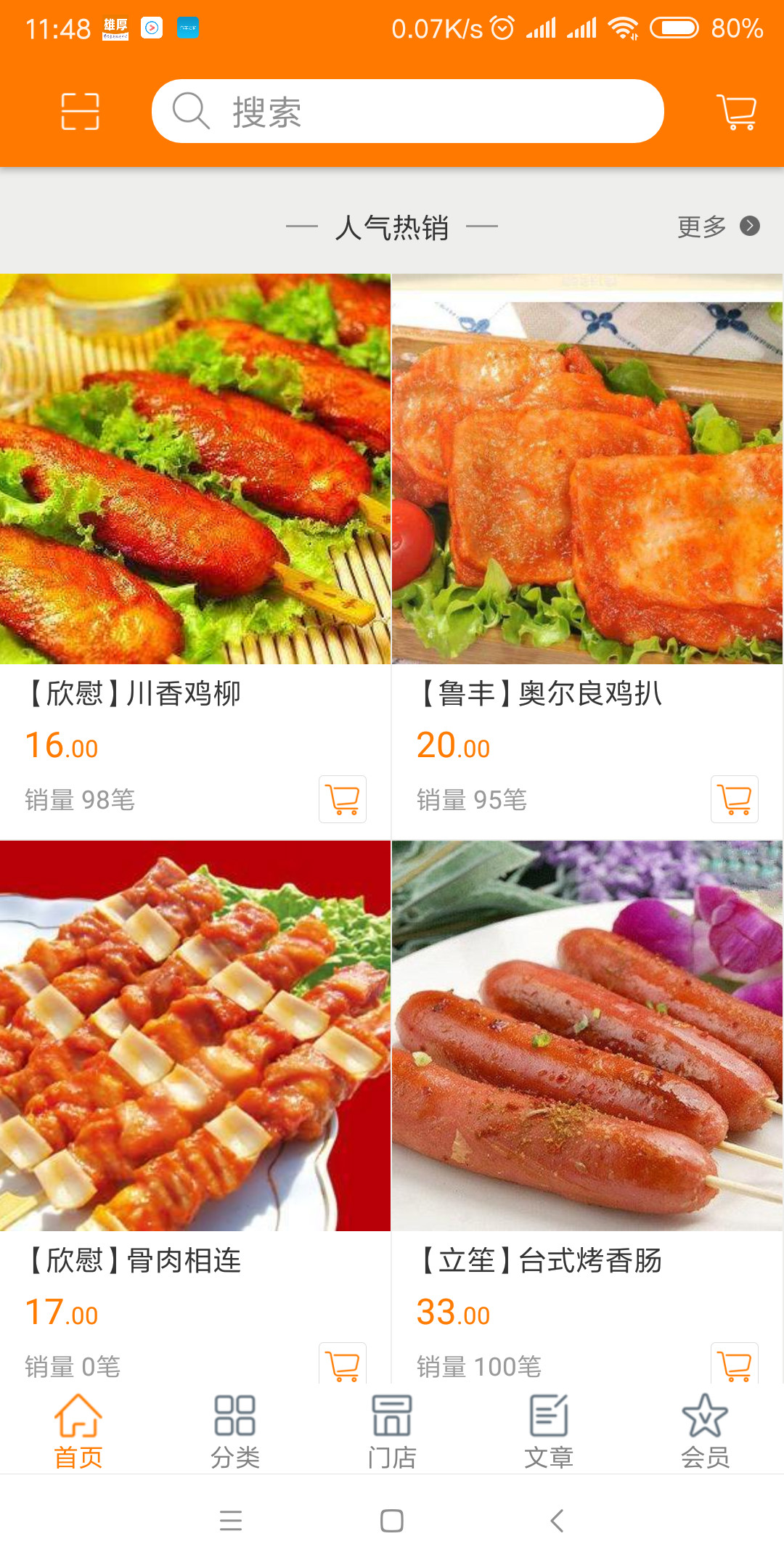This screenshot has width=784, height=1568.
Task: Add 川香鸡柳 to cart via its cart icon
Action: point(341,799)
